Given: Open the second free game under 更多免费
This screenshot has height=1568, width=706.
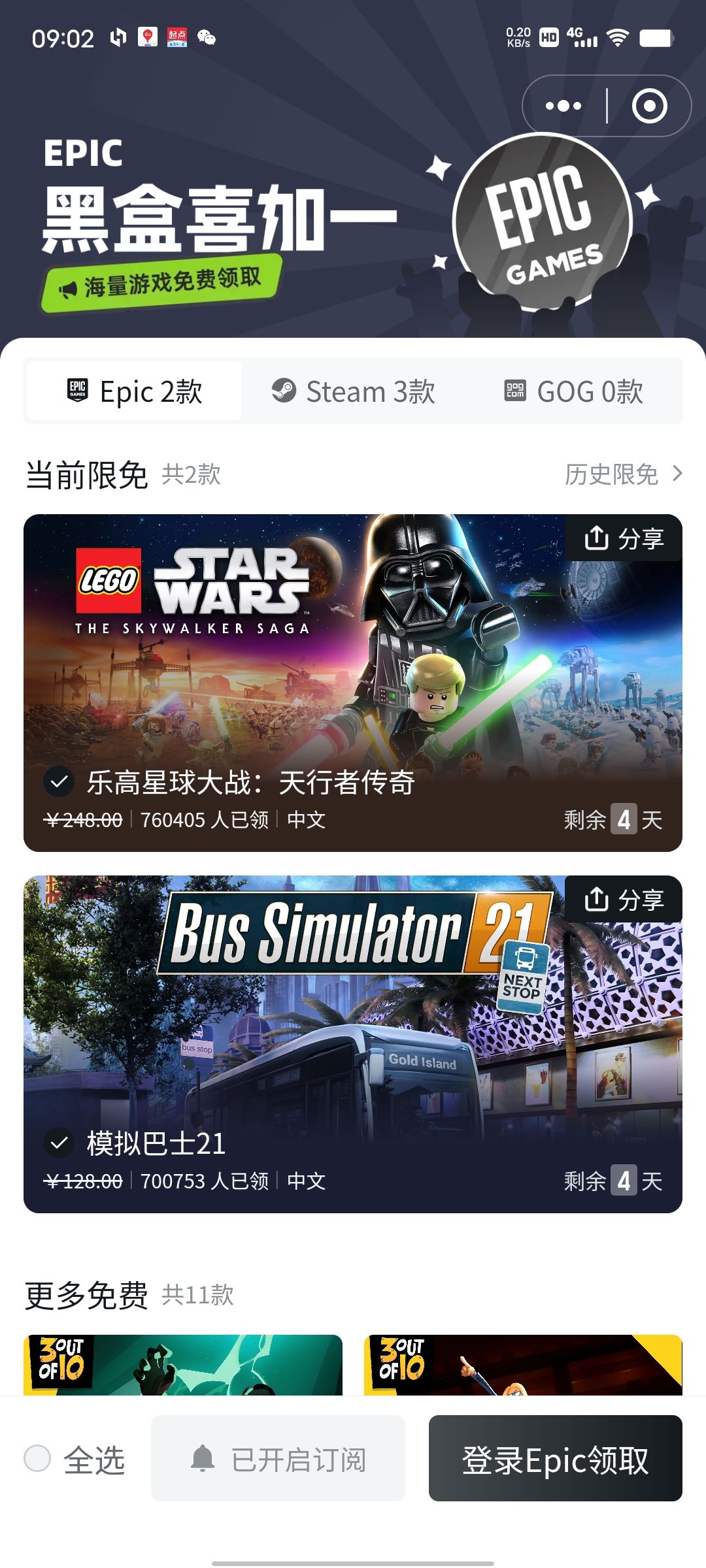Looking at the screenshot, I should pyautogui.click(x=523, y=1364).
